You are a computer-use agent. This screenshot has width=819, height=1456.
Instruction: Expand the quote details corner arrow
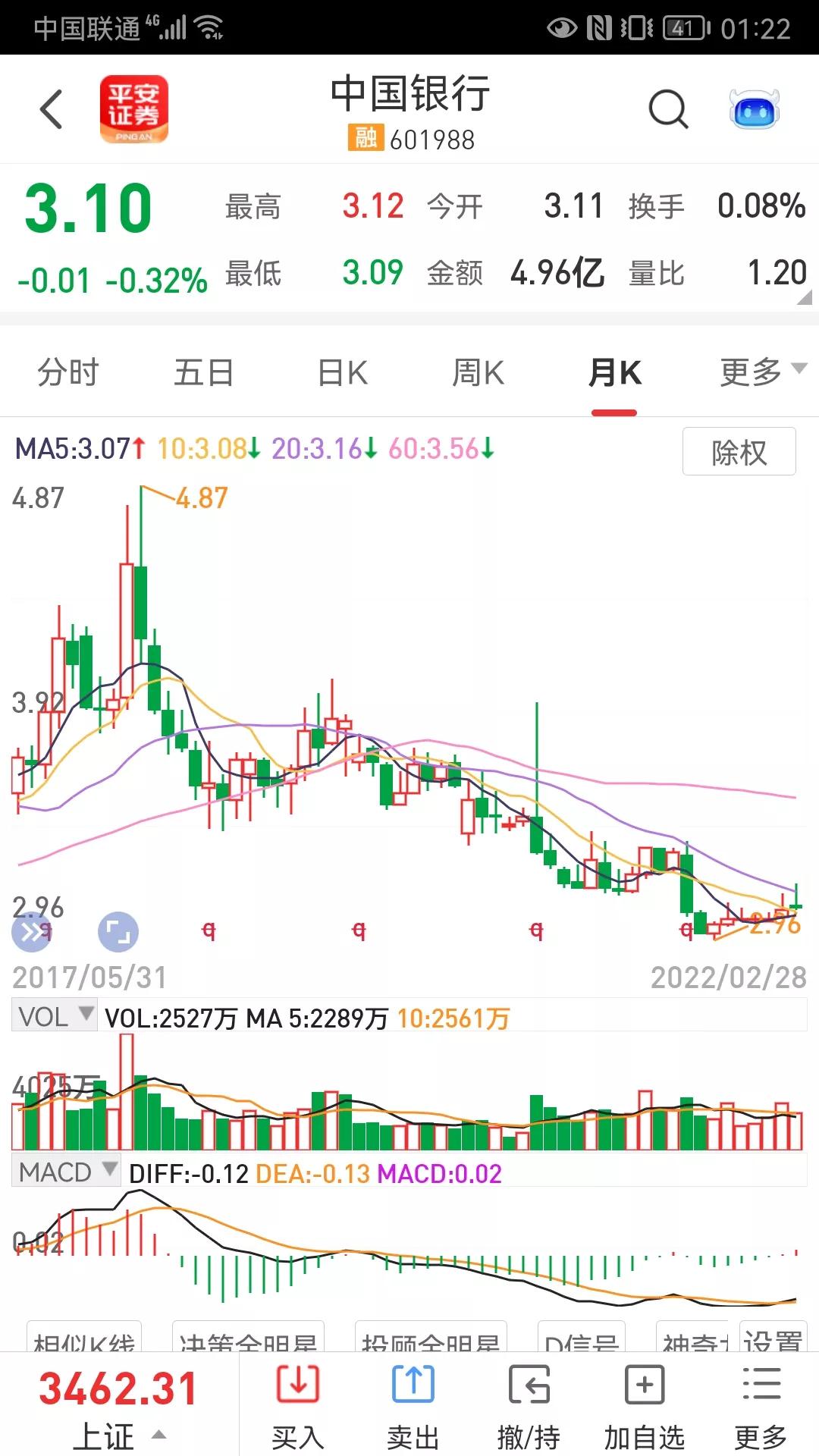coord(805,297)
